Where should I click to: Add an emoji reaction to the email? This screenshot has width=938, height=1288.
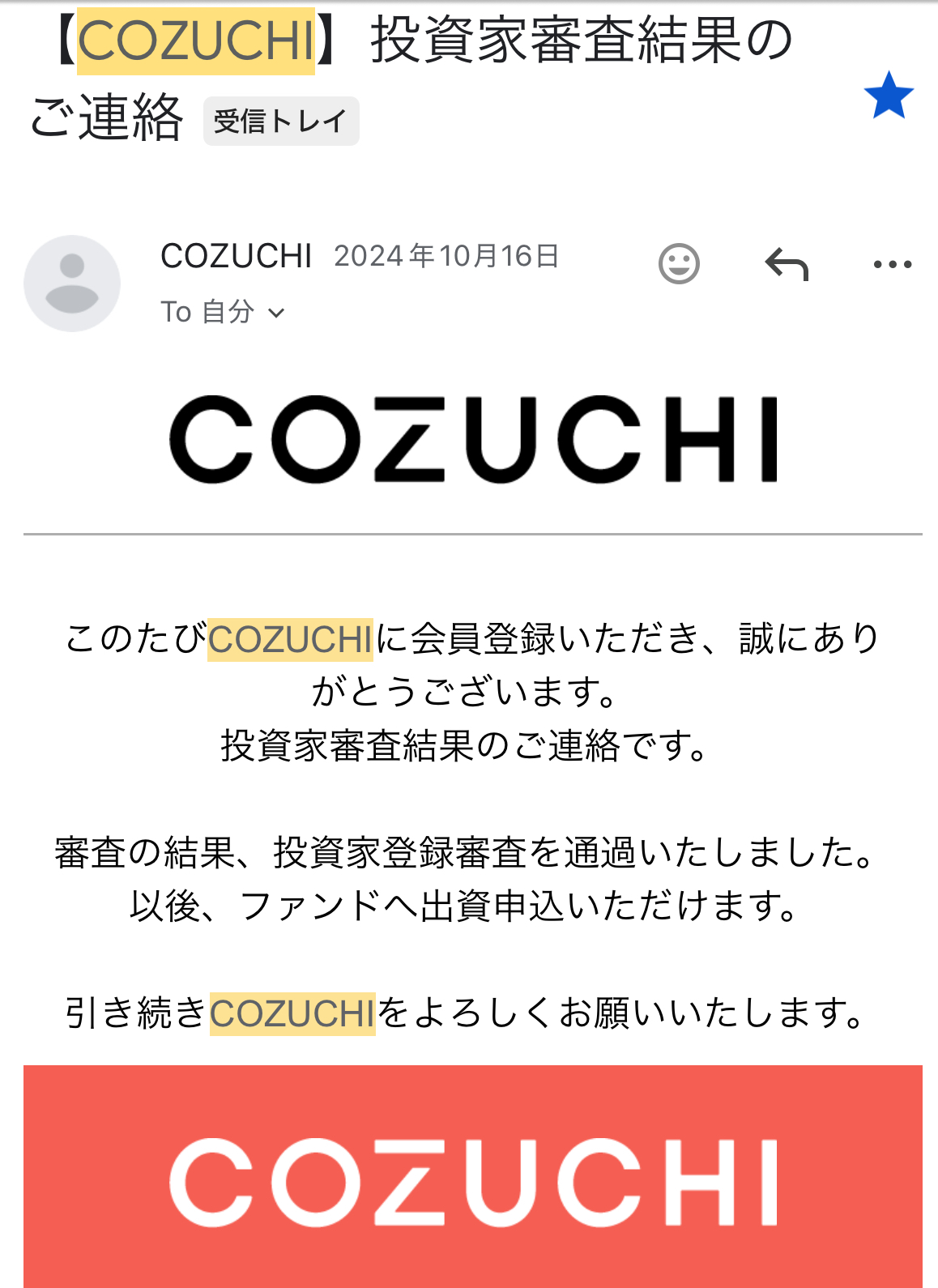679,264
